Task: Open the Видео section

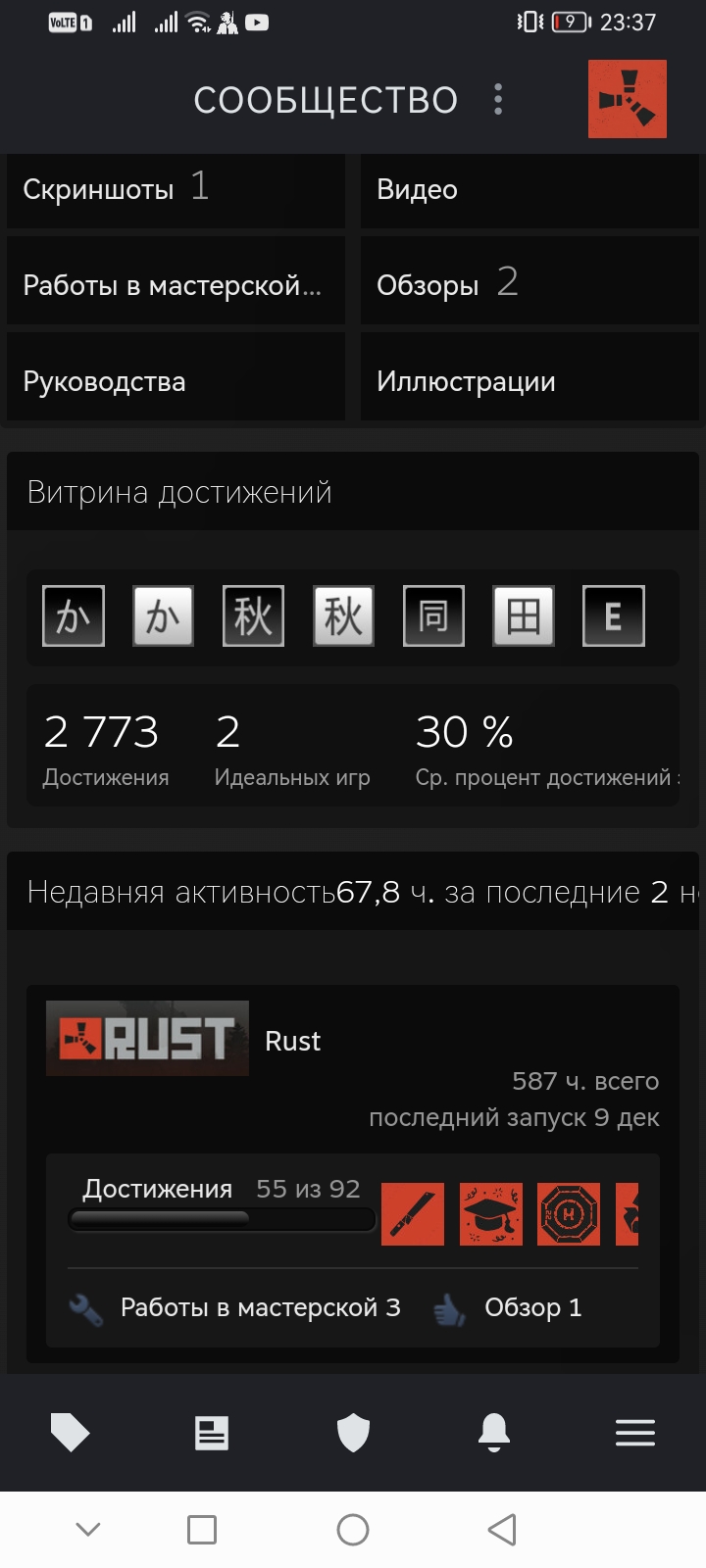Action: tap(529, 189)
